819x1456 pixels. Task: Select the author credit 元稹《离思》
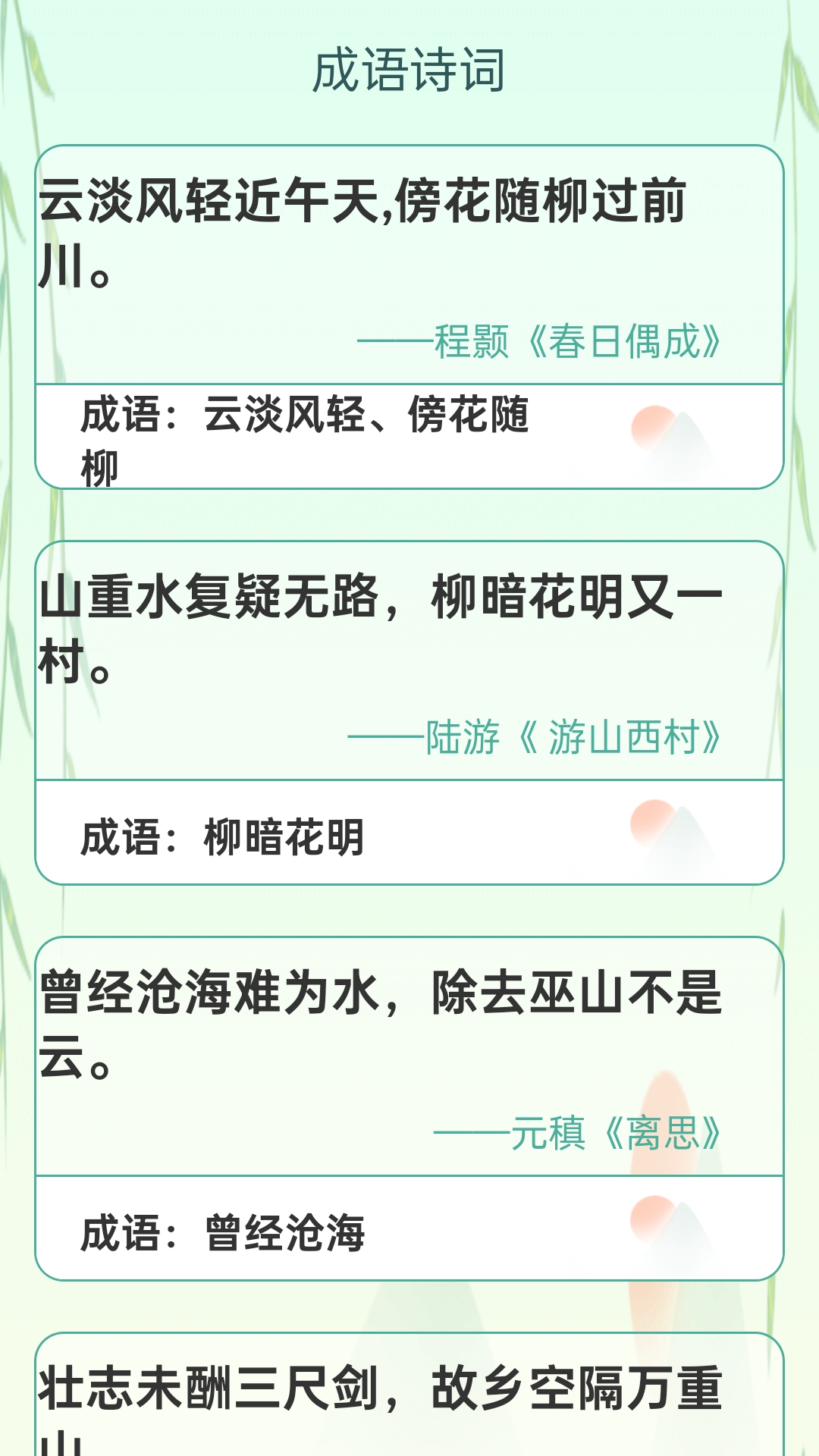tap(579, 1134)
